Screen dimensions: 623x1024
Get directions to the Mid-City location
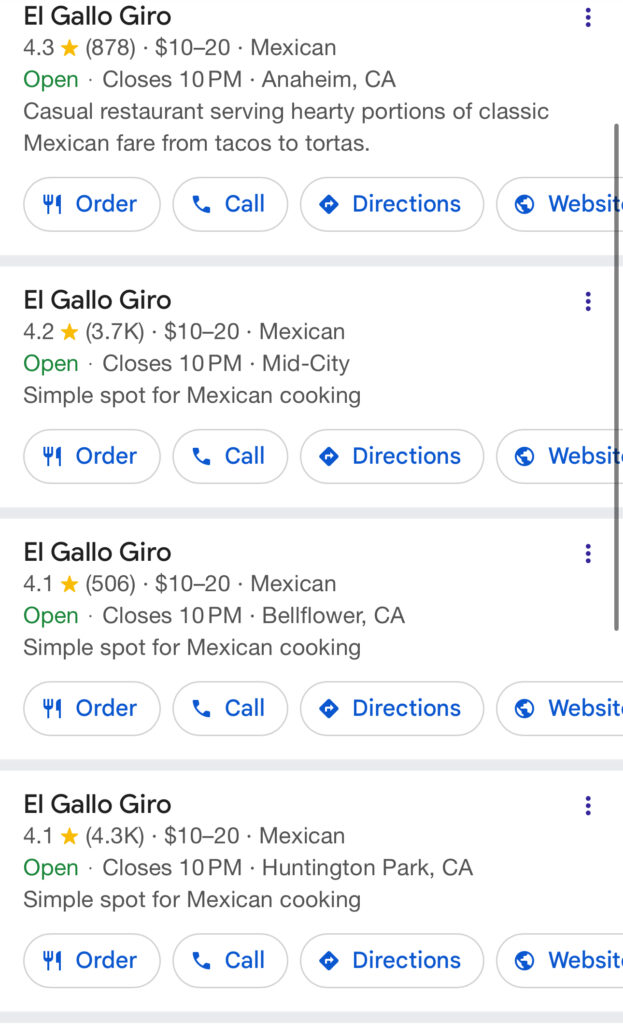(392, 456)
